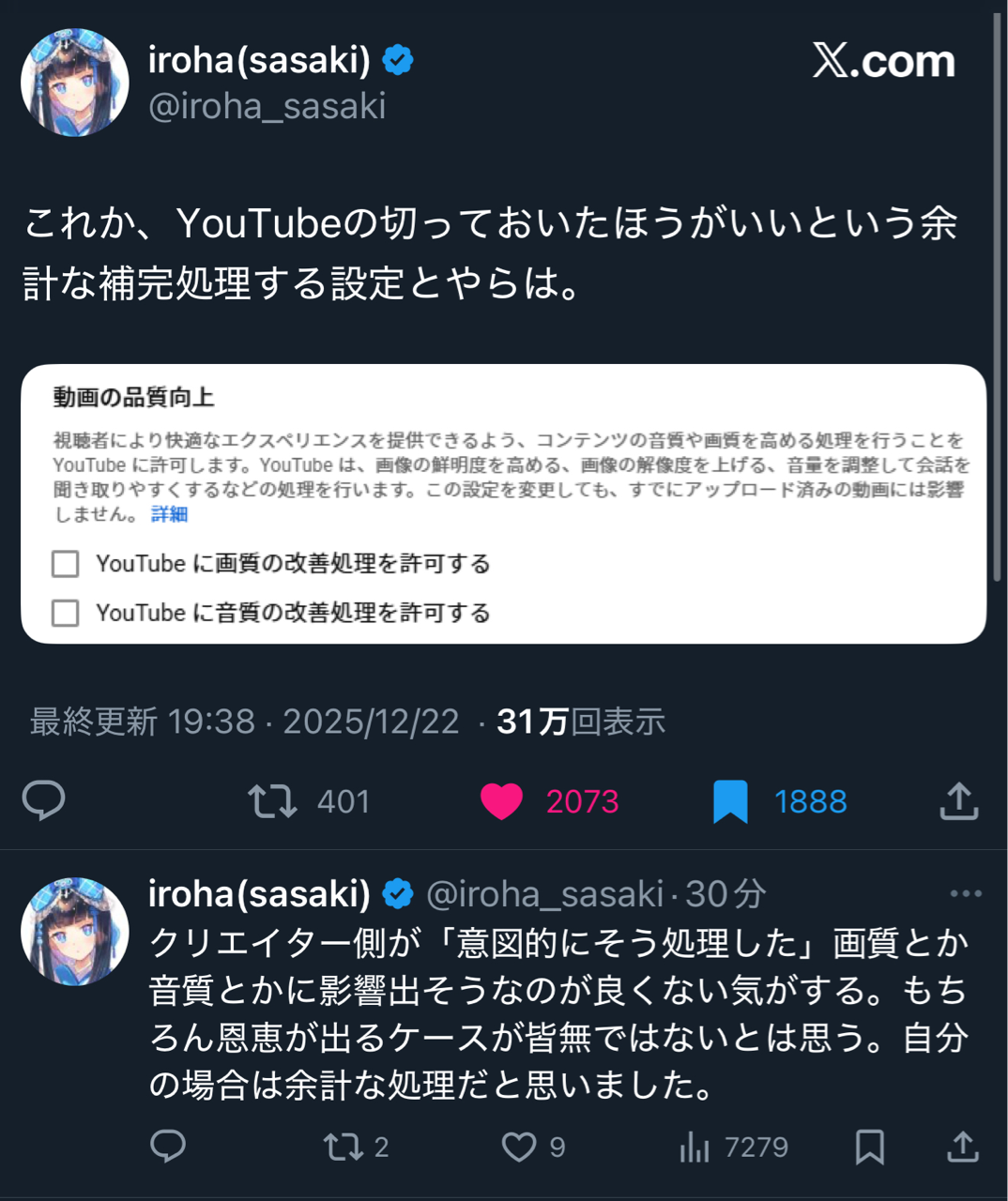1008x1201 pixels.
Task: Open the attached YouTube settings image
Action: pyautogui.click(x=503, y=504)
